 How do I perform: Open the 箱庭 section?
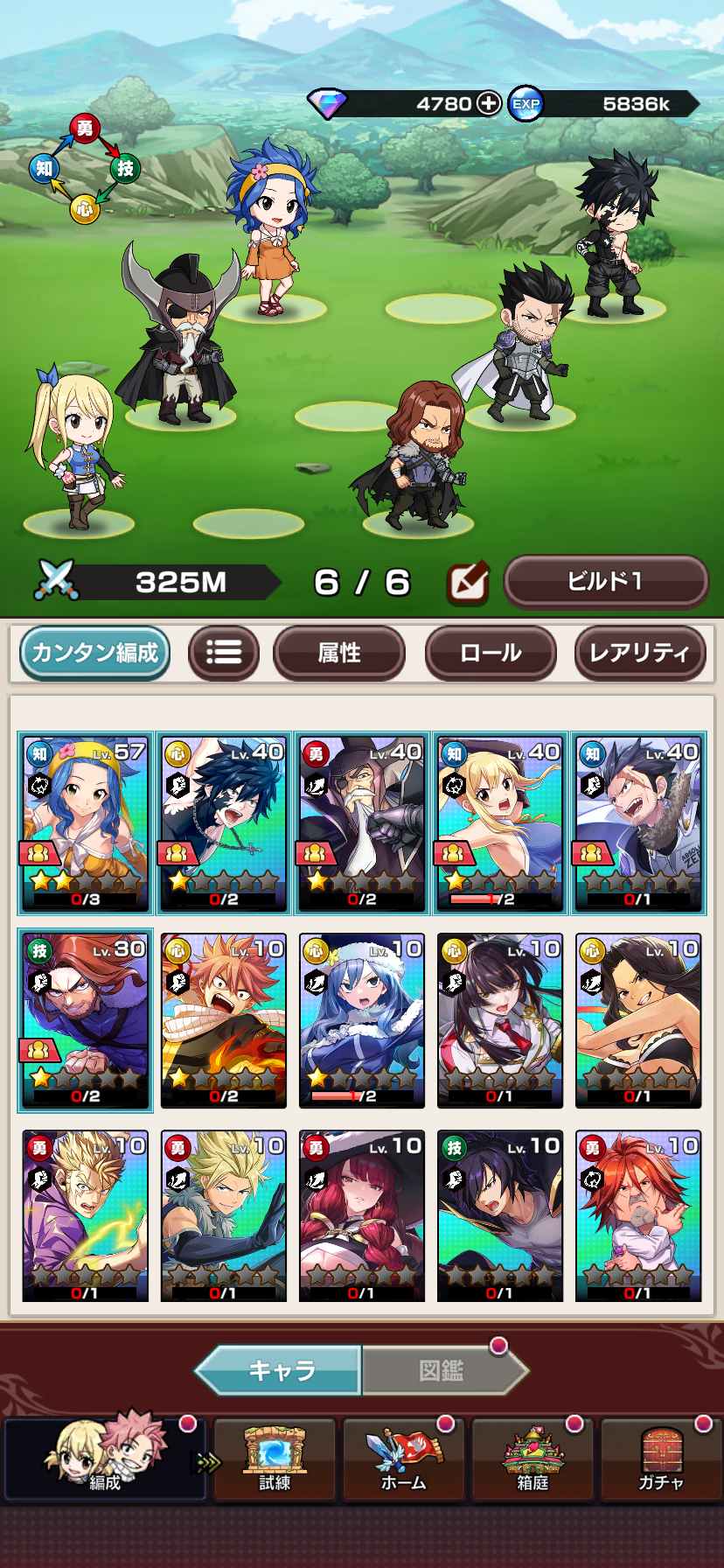pyautogui.click(x=533, y=1459)
